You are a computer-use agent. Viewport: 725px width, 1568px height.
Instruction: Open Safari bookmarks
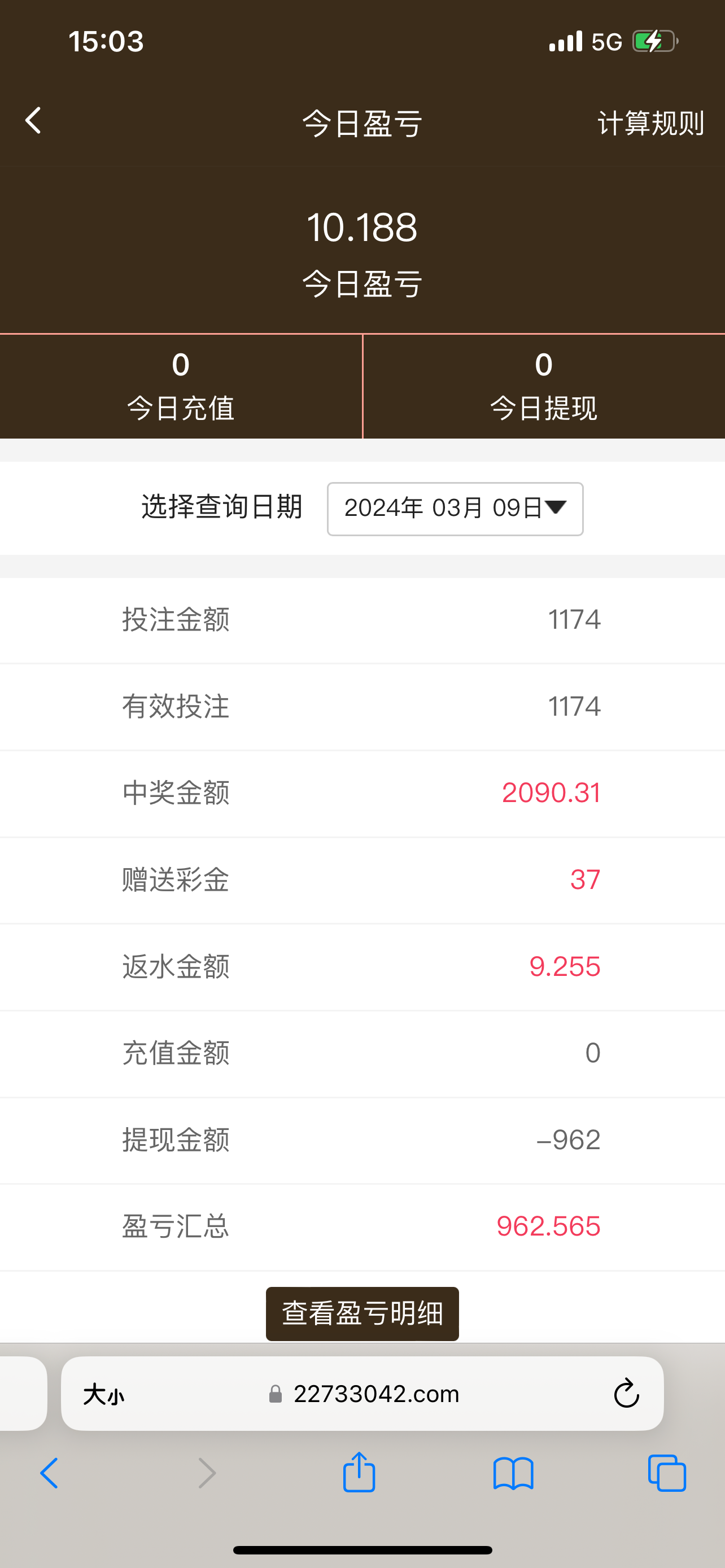[x=513, y=1474]
